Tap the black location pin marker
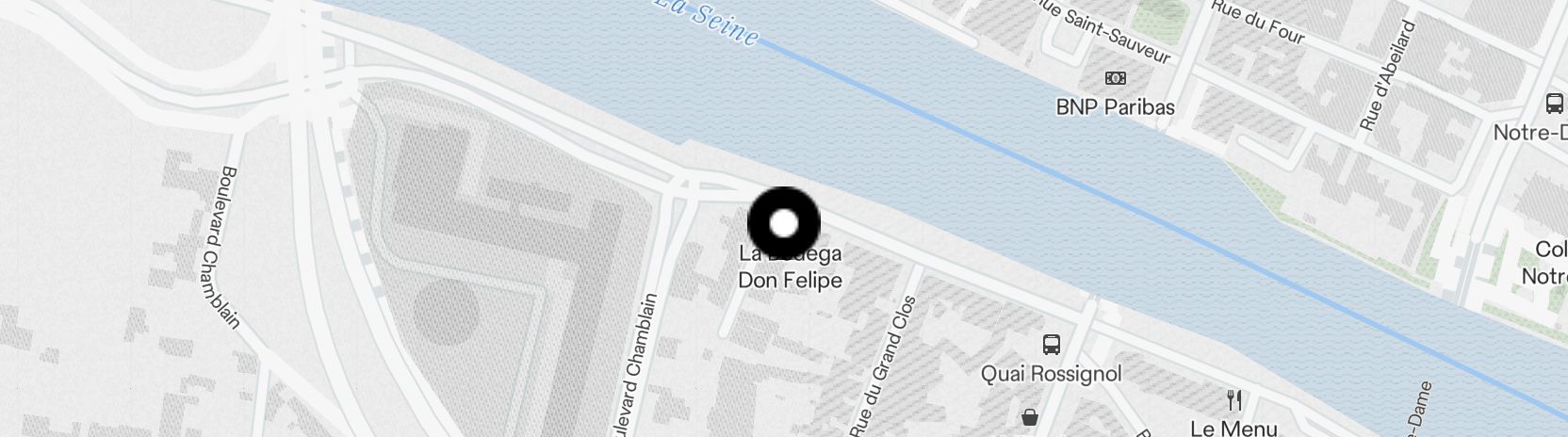 [784, 223]
